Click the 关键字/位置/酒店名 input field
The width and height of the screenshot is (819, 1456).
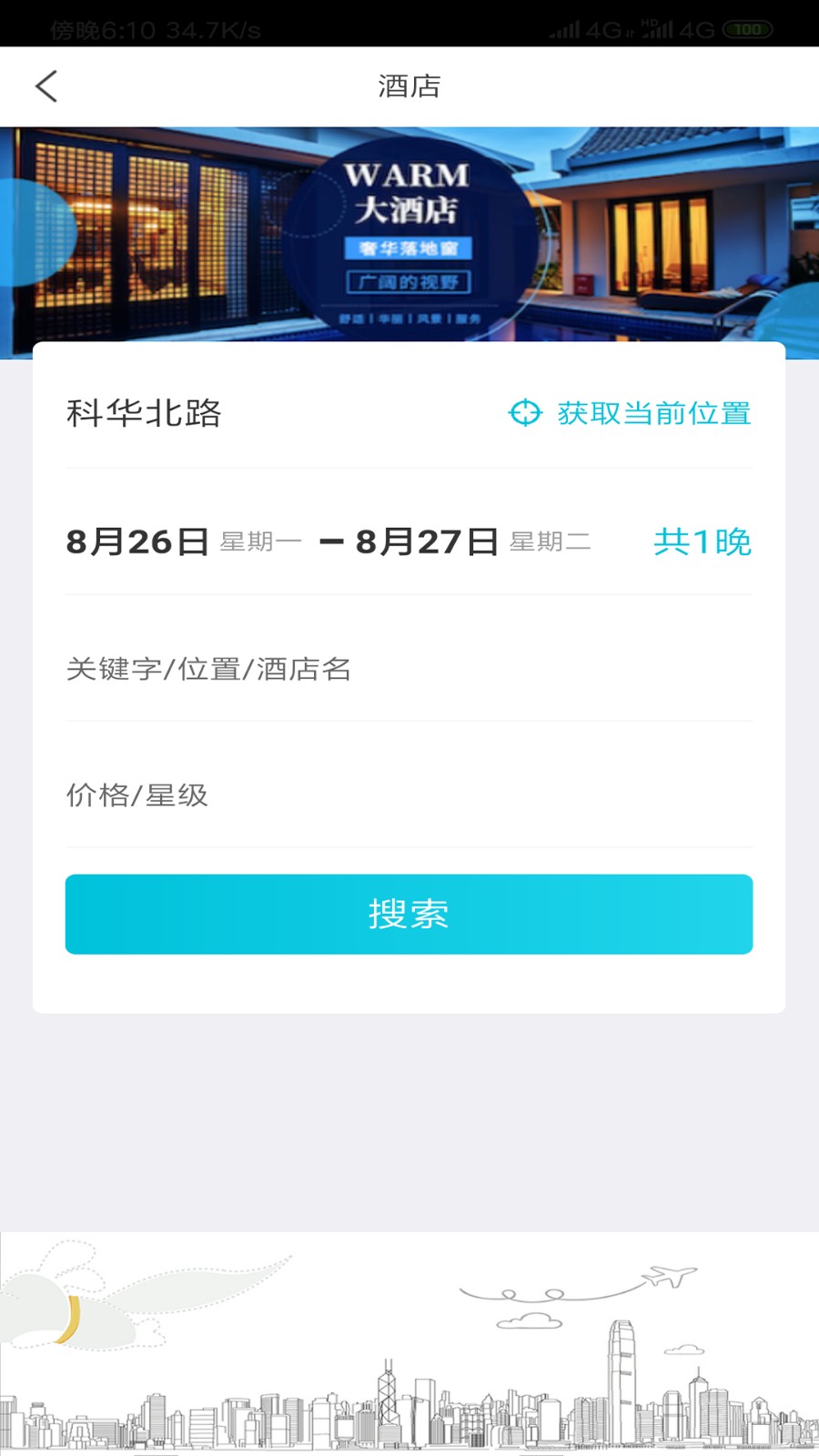coord(210,670)
